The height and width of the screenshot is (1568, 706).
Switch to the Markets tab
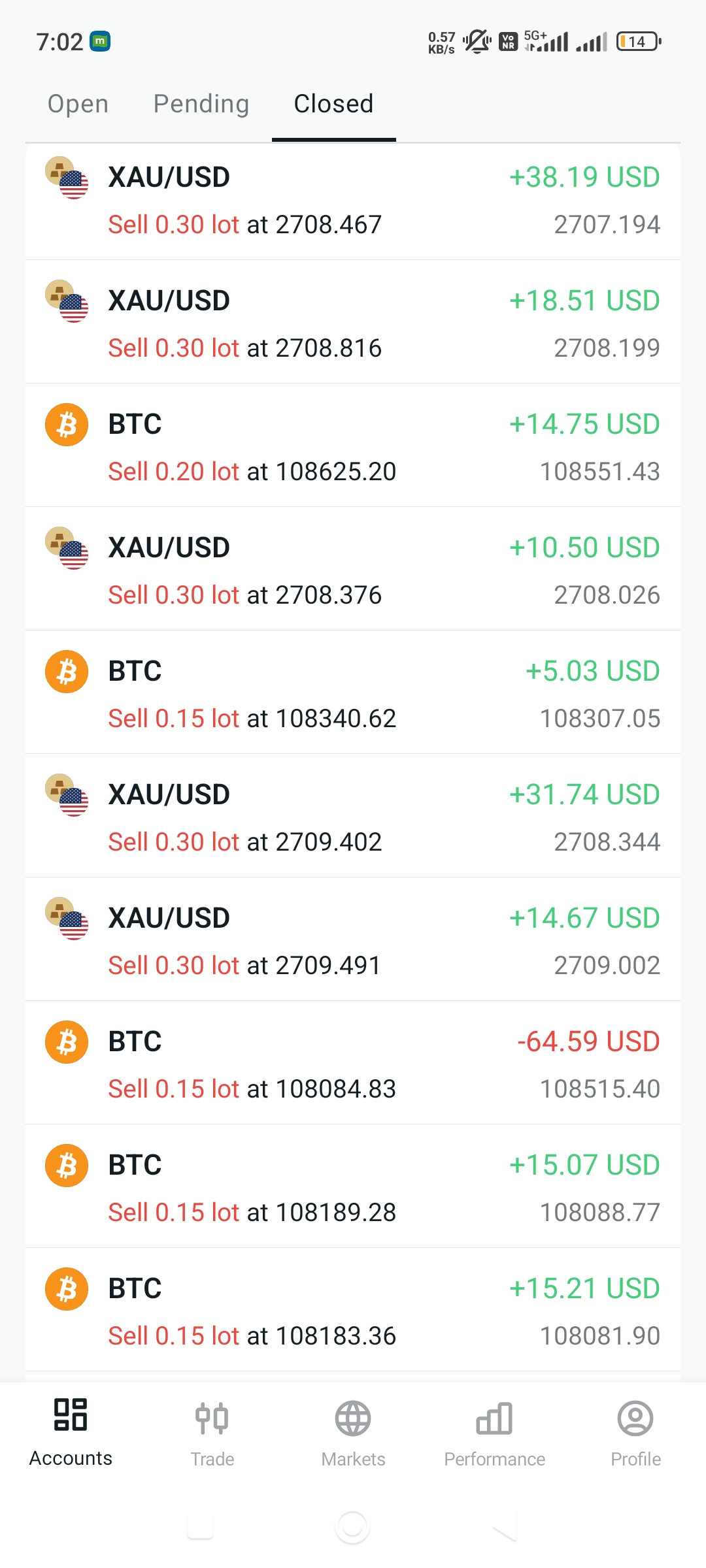353,1432
